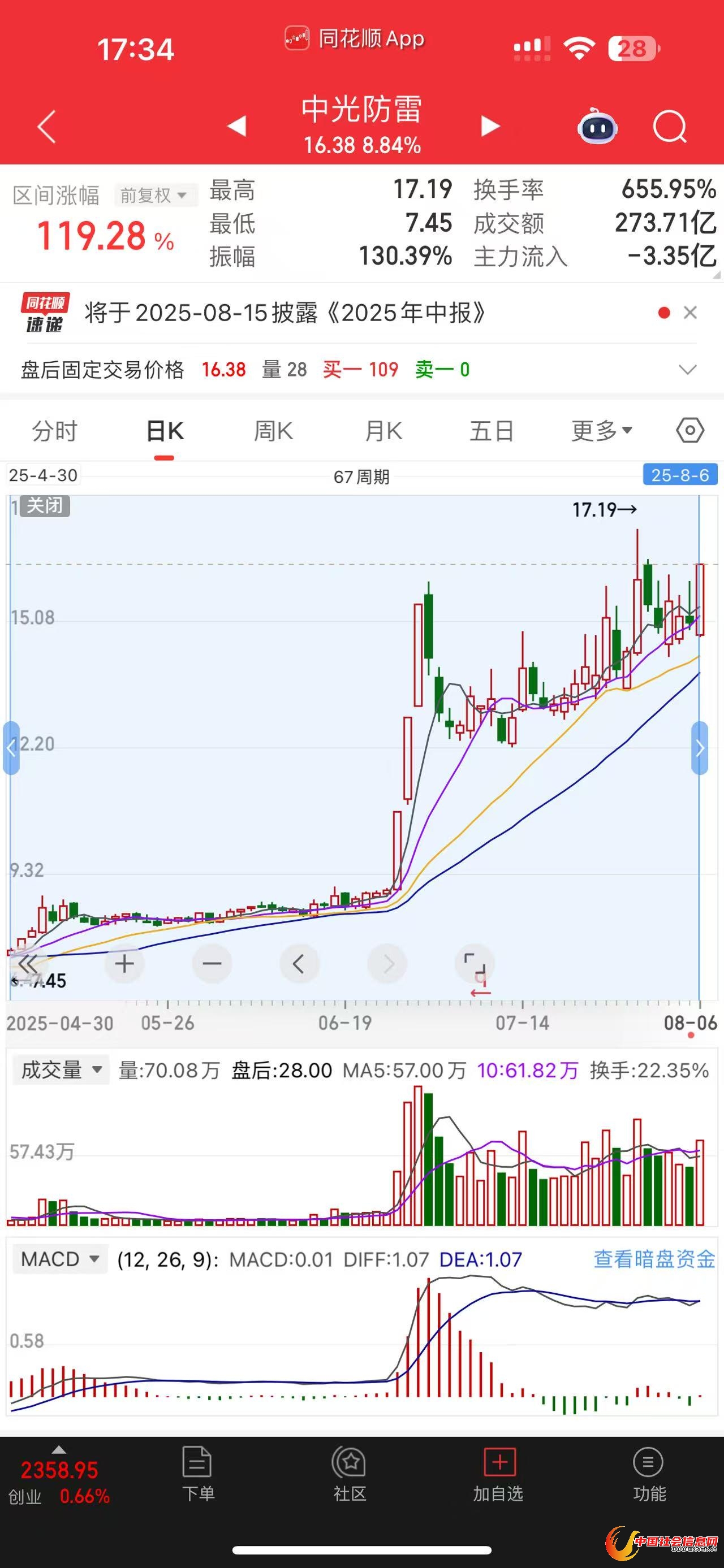724x1568 pixels.
Task: Switch to the previous stock
Action: [237, 126]
